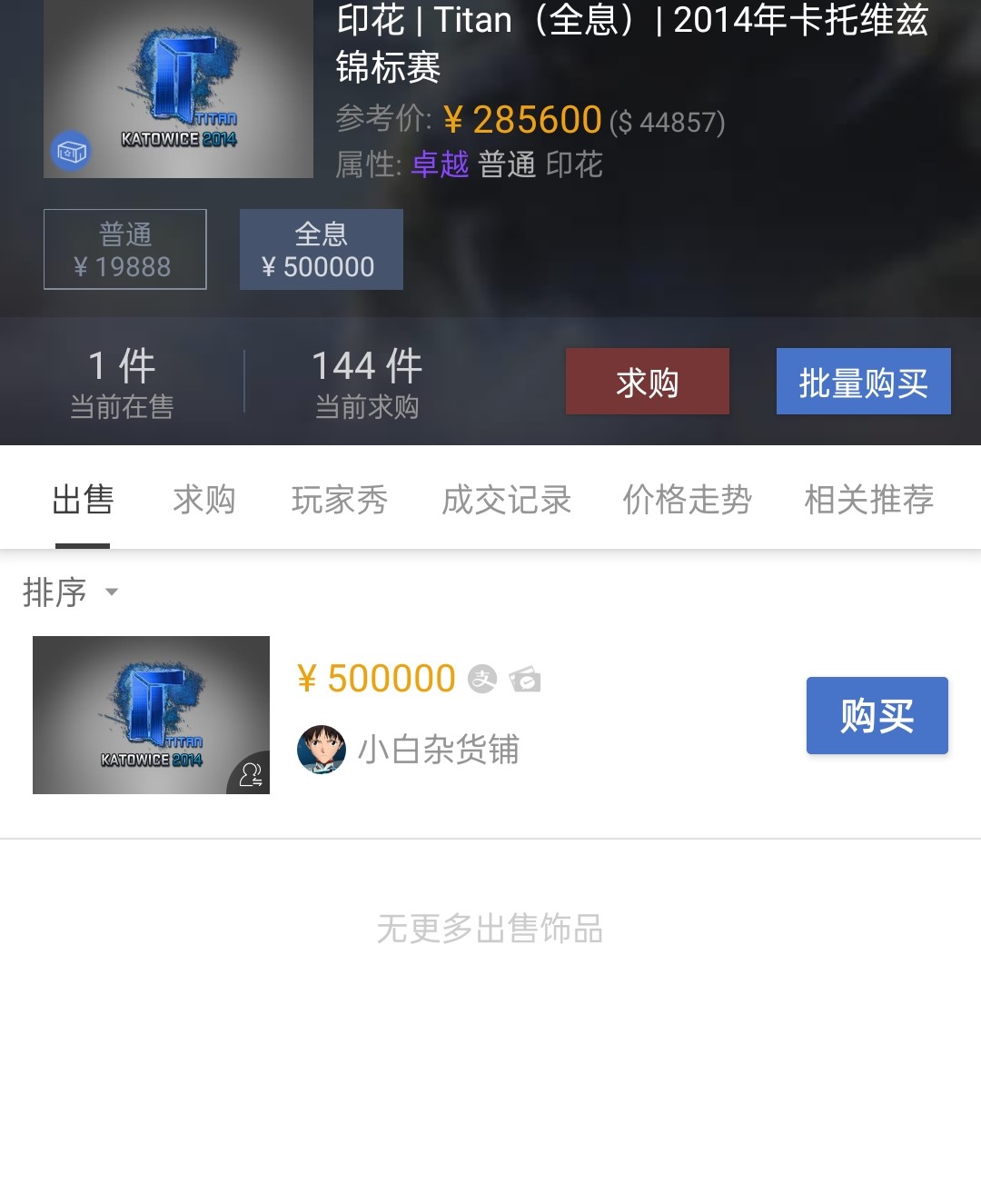This screenshot has width=981, height=1204.
Task: Tap the red 求购 button
Action: coord(647,382)
